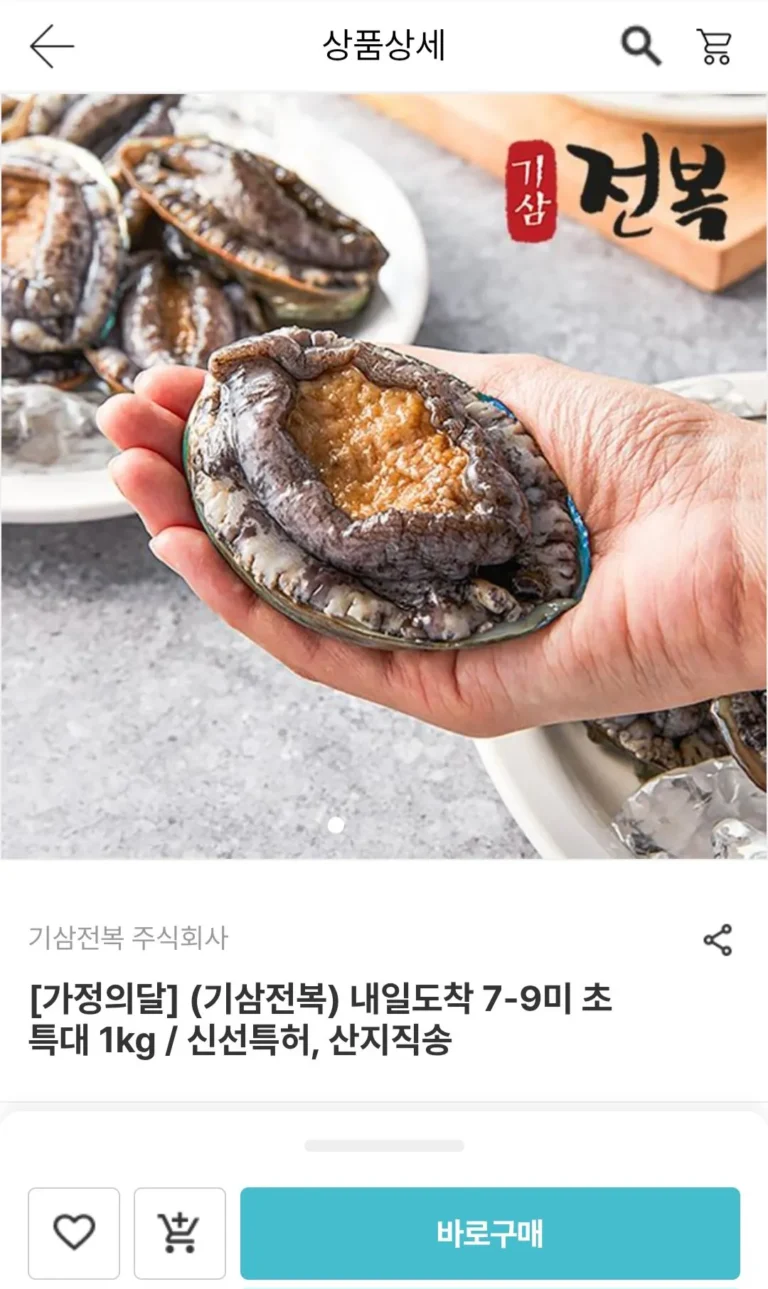
Task: Open seller 기삼전복 주식회사
Action: click(x=128, y=938)
